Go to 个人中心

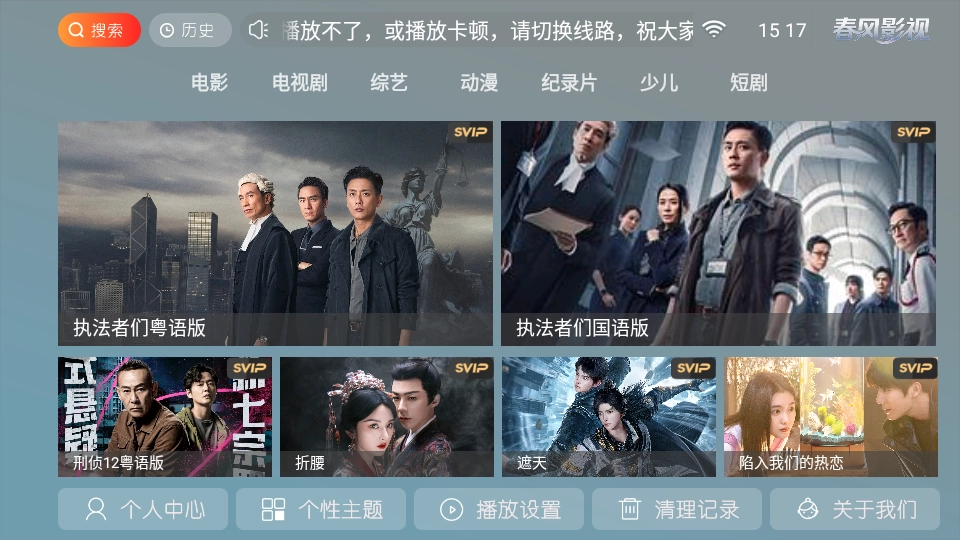point(143,510)
